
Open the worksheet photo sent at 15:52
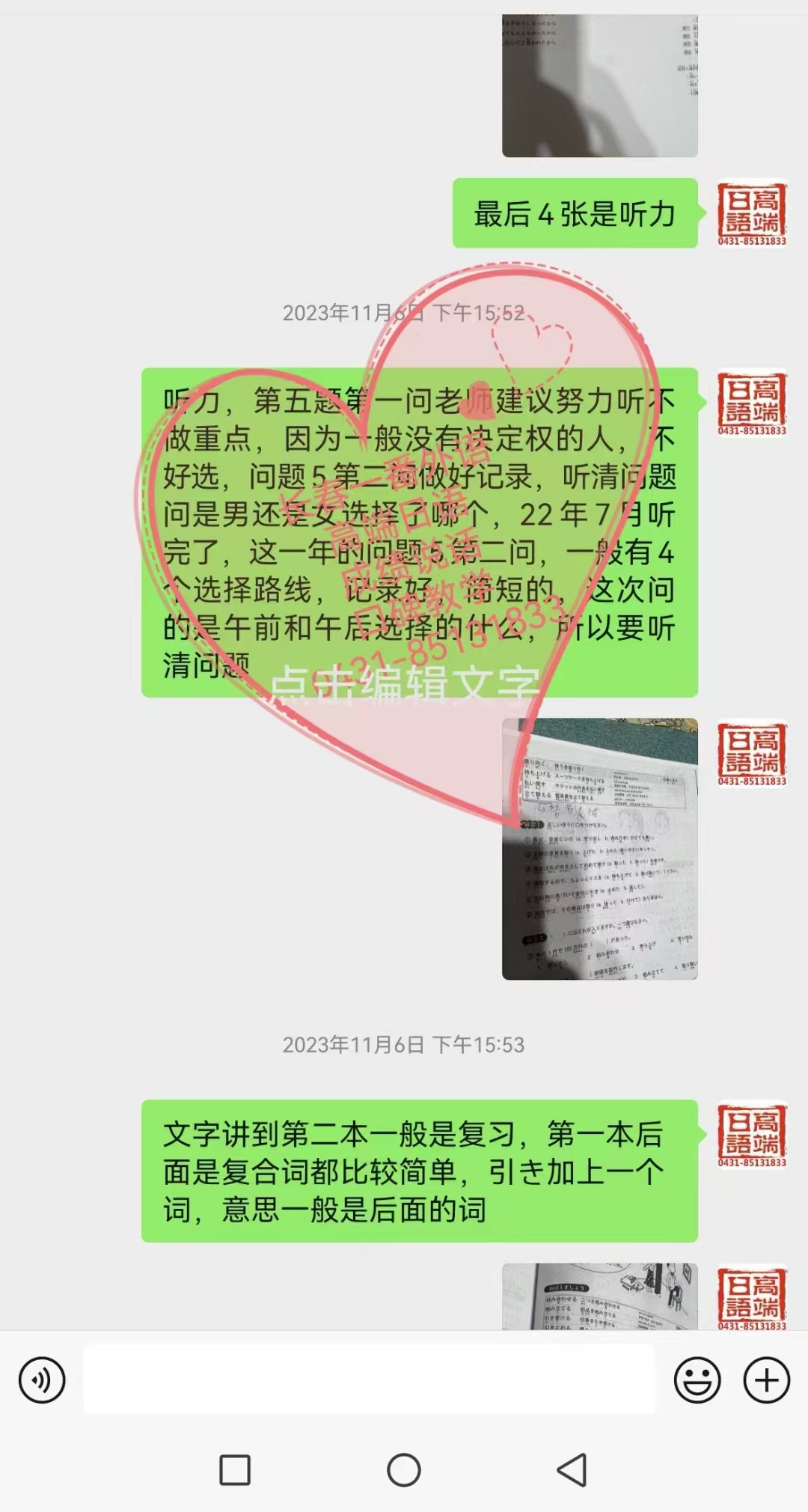click(599, 849)
